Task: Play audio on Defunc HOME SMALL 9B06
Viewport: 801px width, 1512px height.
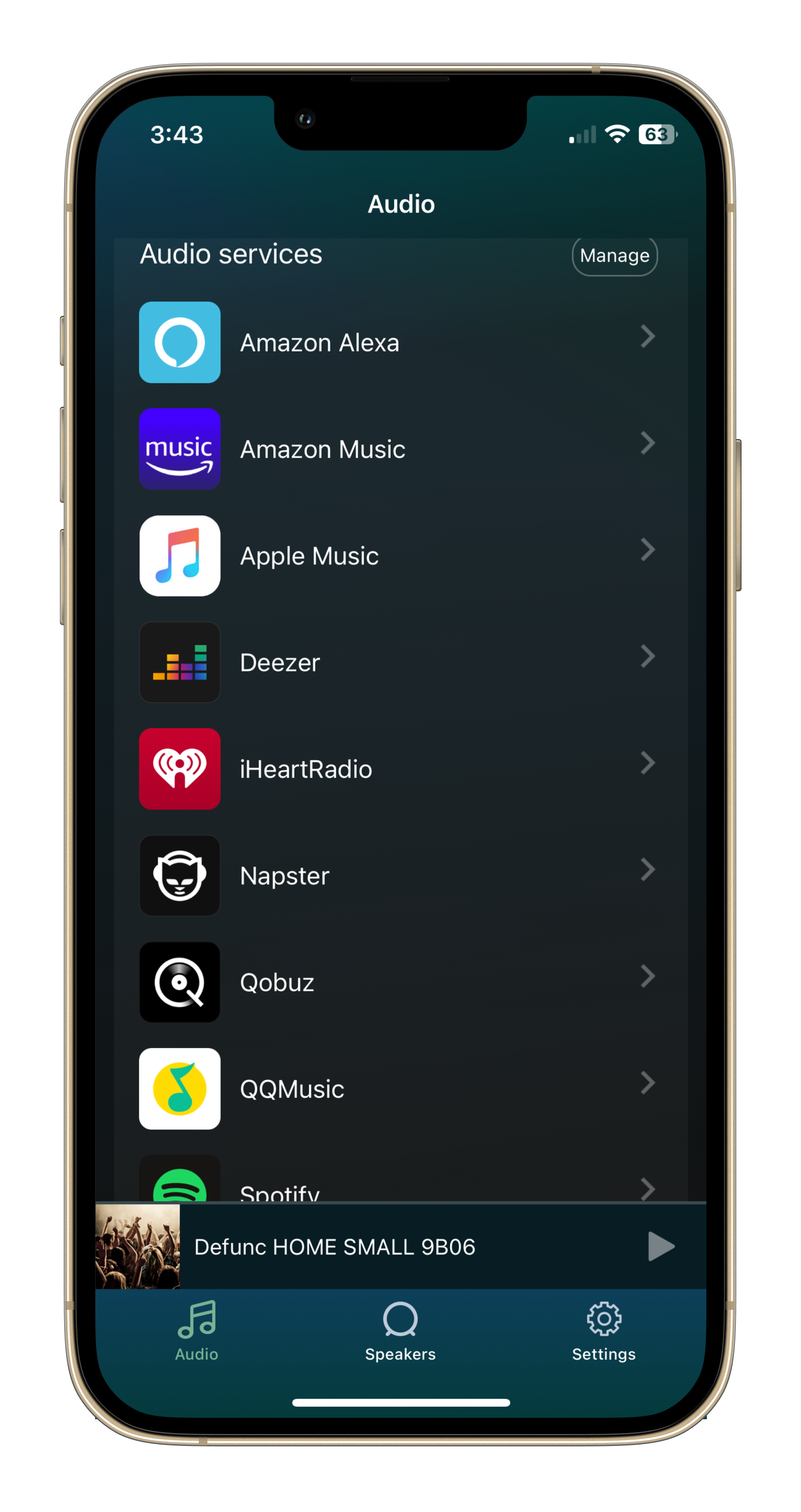Action: [x=661, y=1247]
